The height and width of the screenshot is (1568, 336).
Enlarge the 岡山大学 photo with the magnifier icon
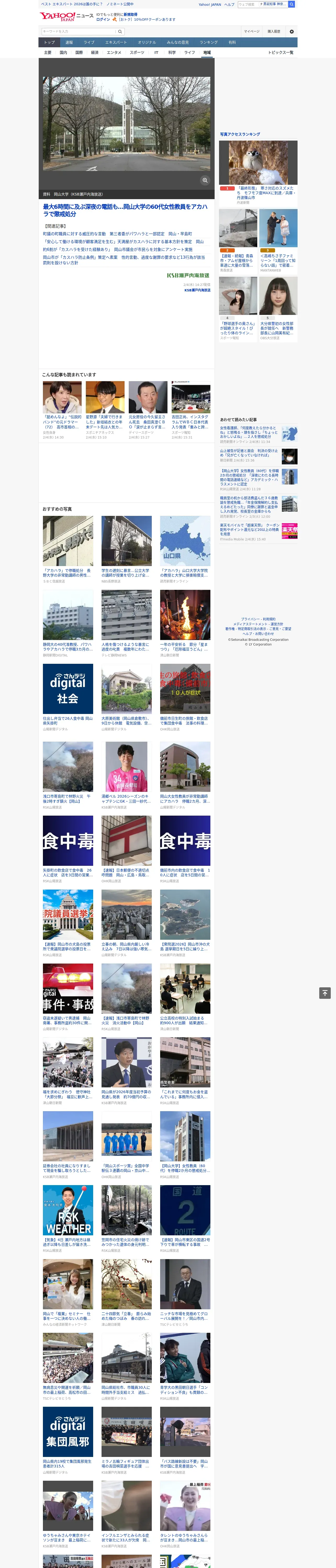[205, 180]
